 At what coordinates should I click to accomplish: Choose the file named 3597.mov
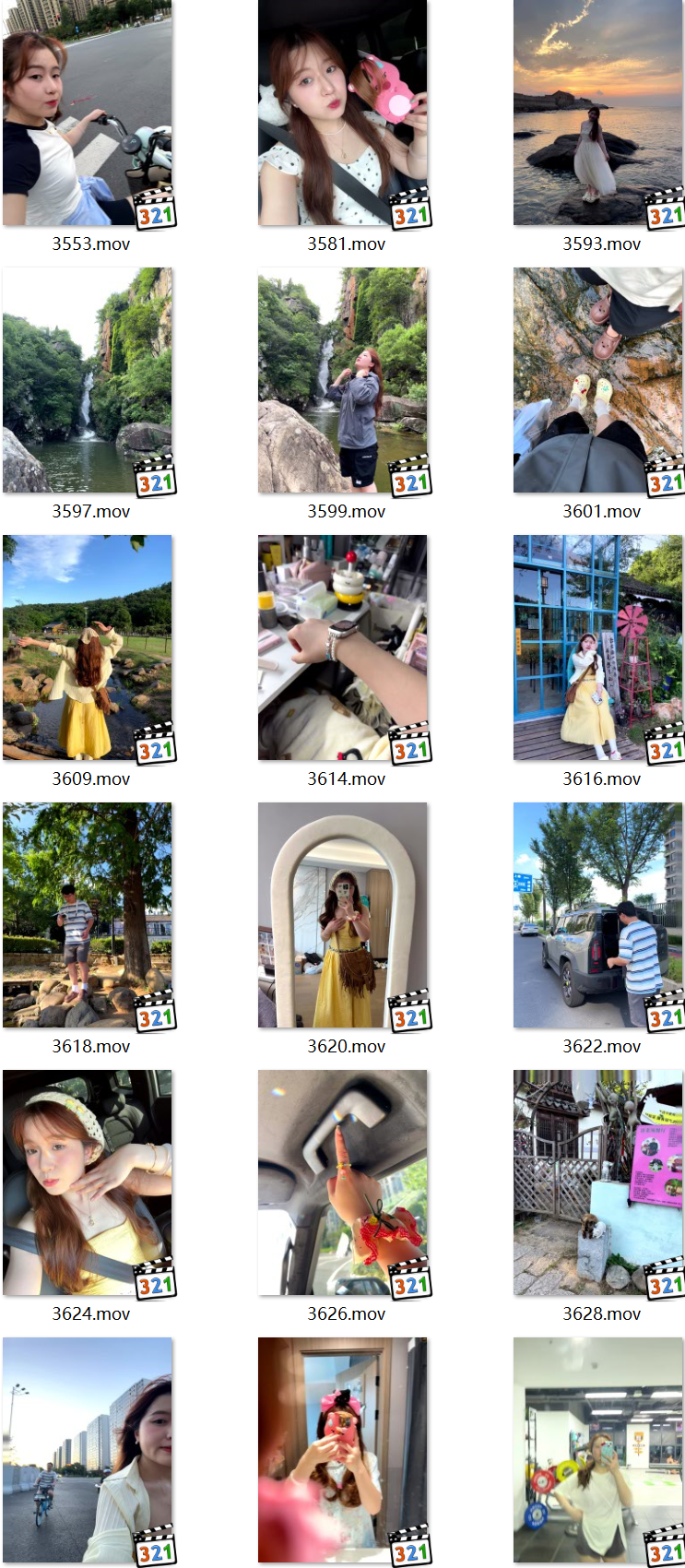pyautogui.click(x=88, y=381)
